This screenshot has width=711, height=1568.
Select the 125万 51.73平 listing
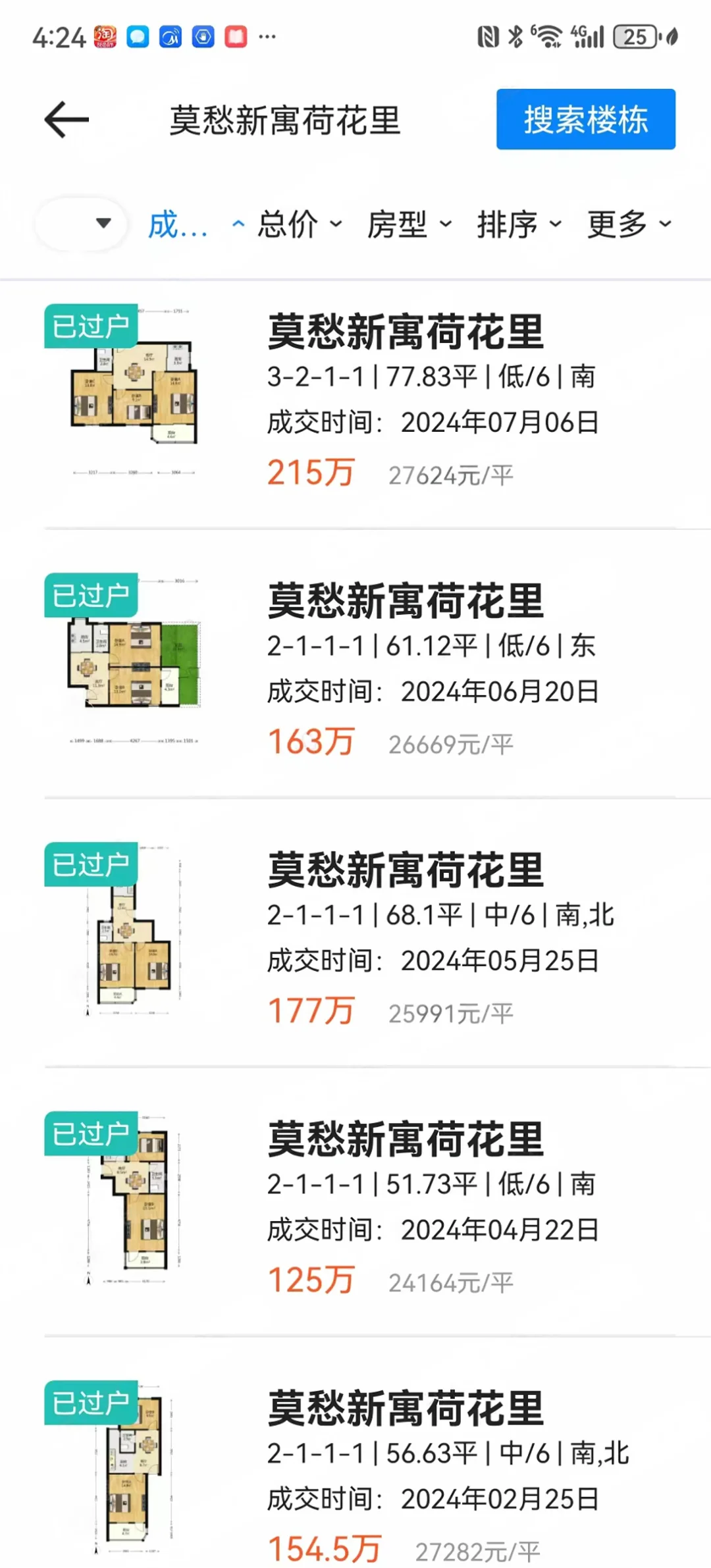[355, 1202]
